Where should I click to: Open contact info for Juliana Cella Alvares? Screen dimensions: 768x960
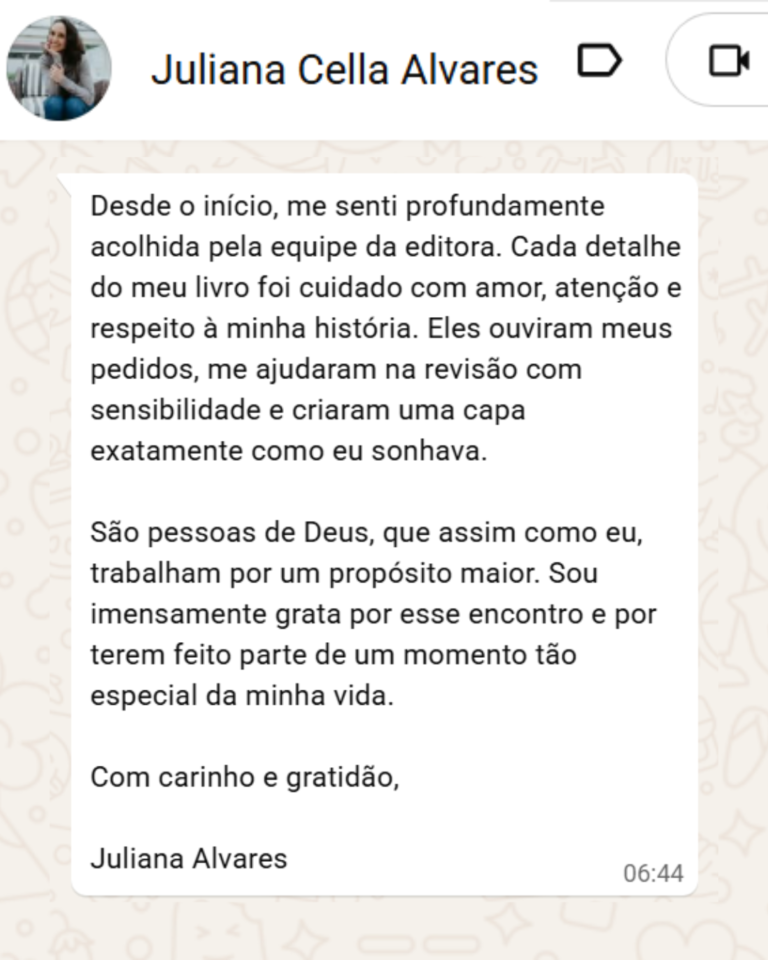(344, 70)
